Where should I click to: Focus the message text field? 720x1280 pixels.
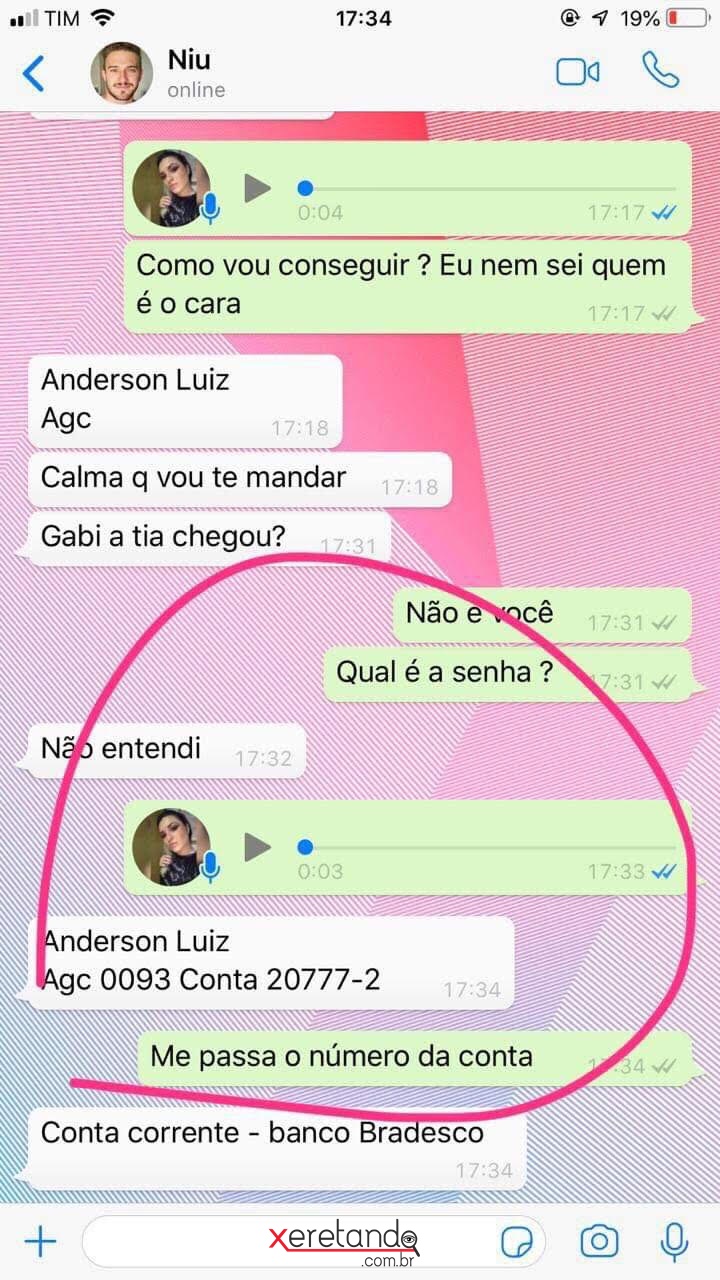point(314,1242)
